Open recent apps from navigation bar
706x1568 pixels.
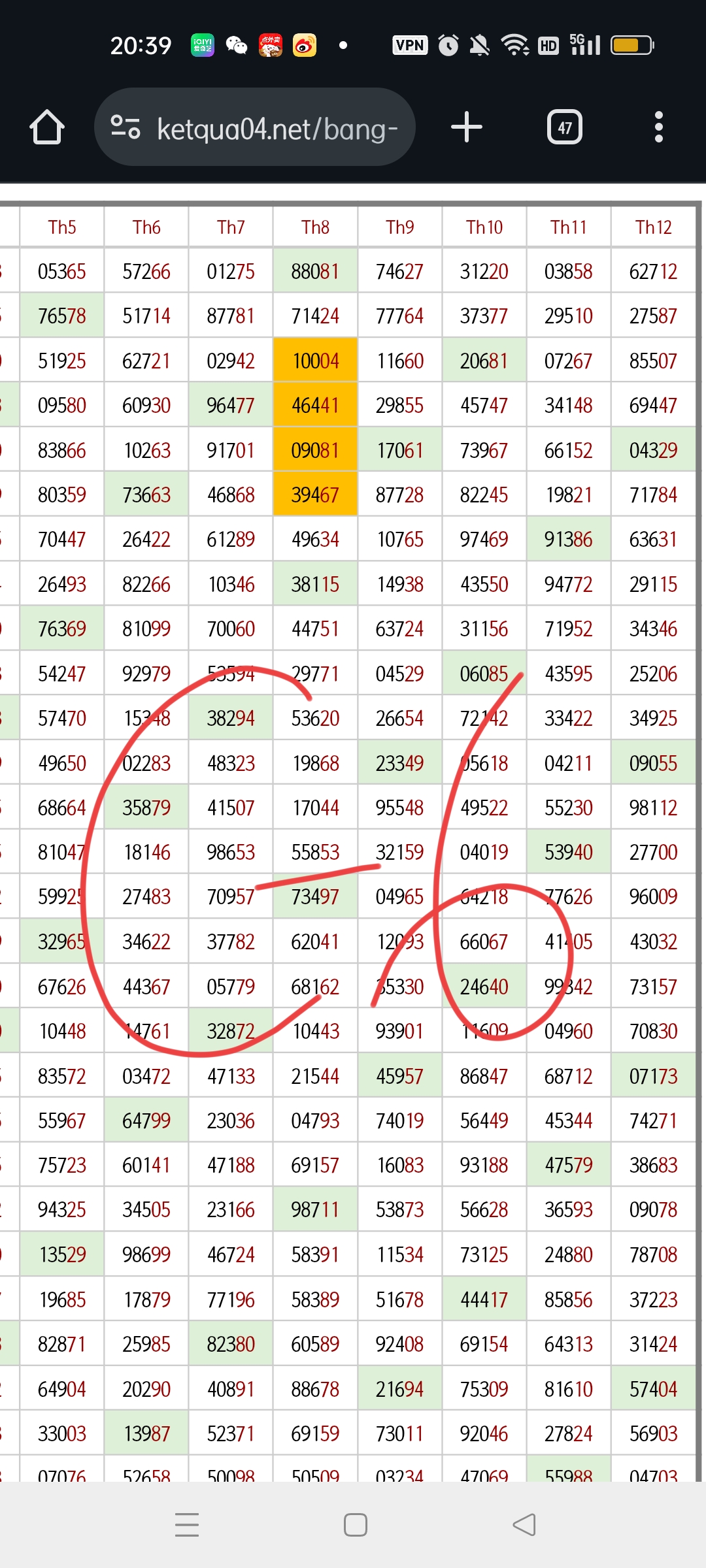pyautogui.click(x=187, y=1525)
